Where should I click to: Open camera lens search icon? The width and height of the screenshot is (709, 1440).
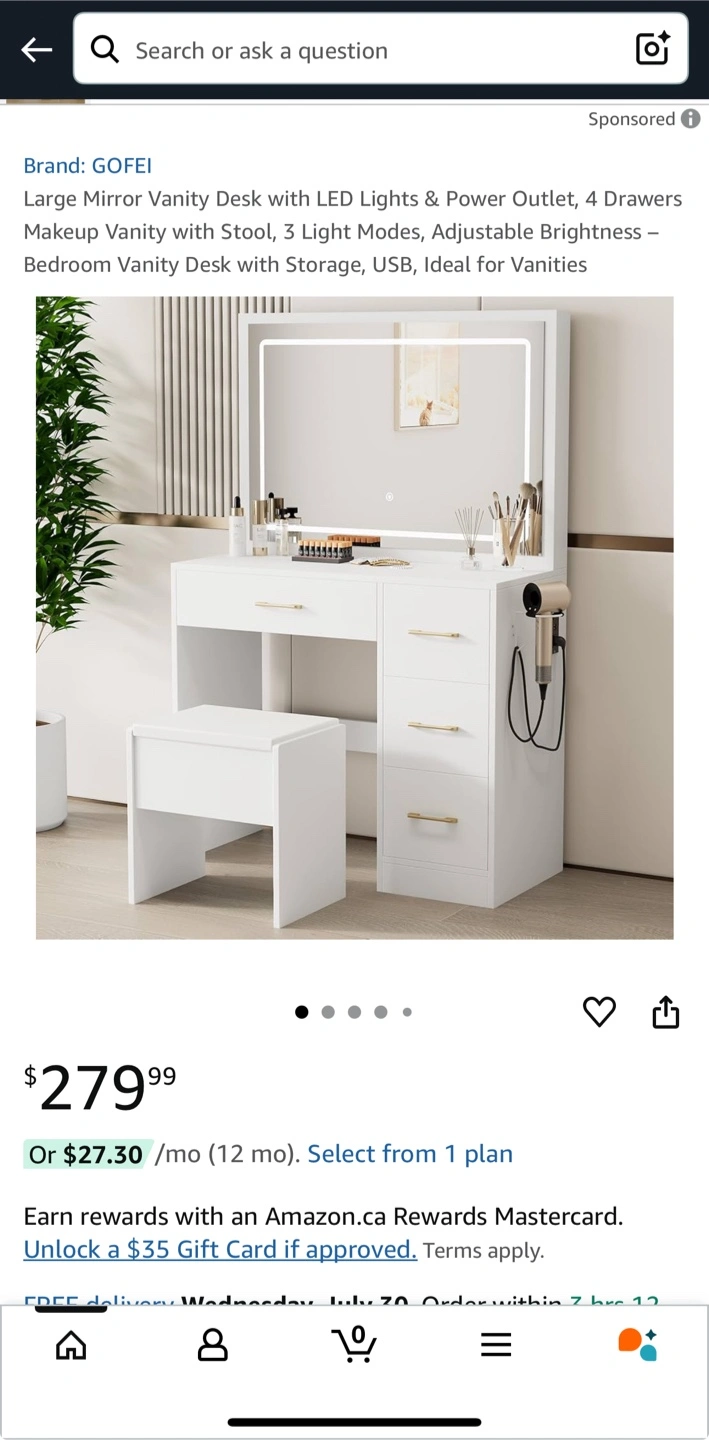point(653,49)
